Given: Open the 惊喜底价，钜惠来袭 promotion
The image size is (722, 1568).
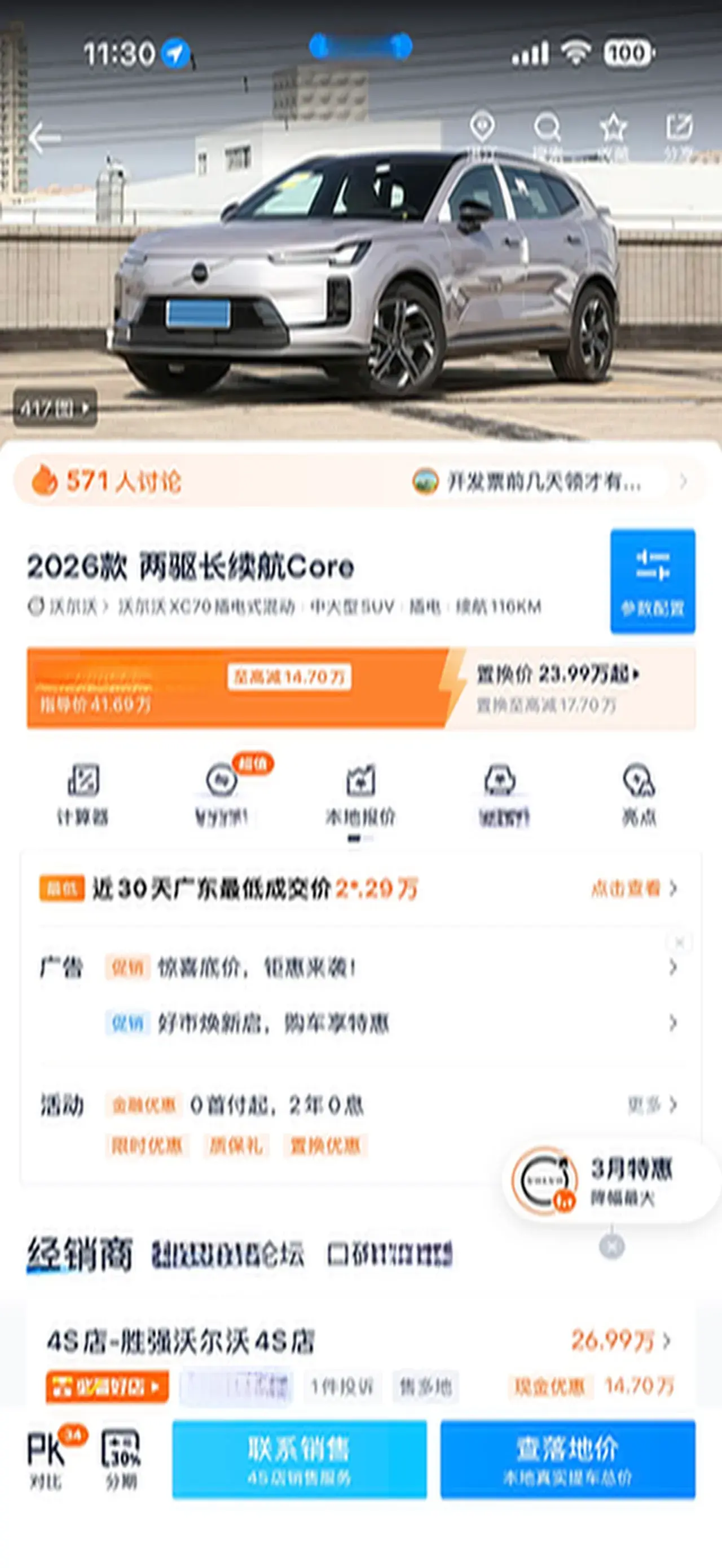Looking at the screenshot, I should (257, 967).
